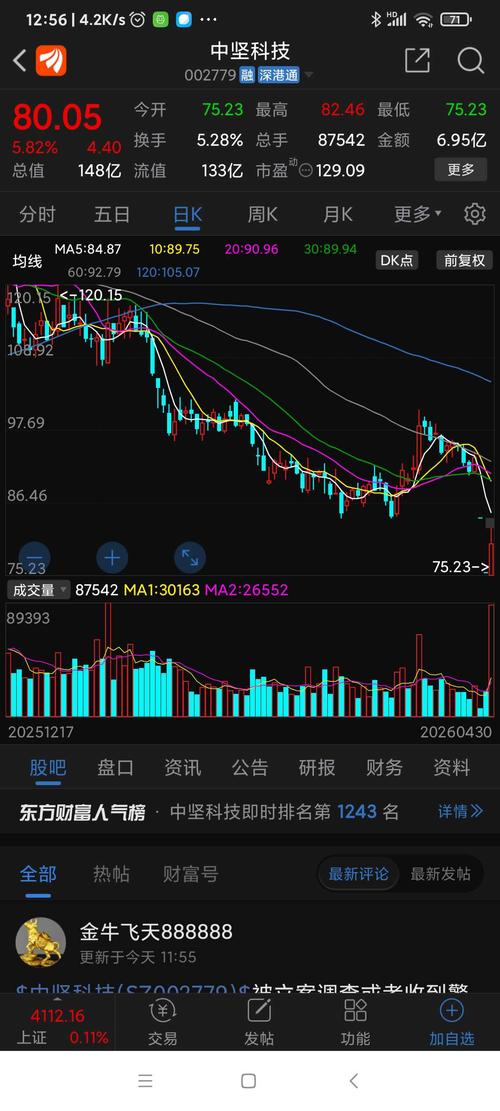
Task: Open the search magnifier icon
Action: point(470,61)
